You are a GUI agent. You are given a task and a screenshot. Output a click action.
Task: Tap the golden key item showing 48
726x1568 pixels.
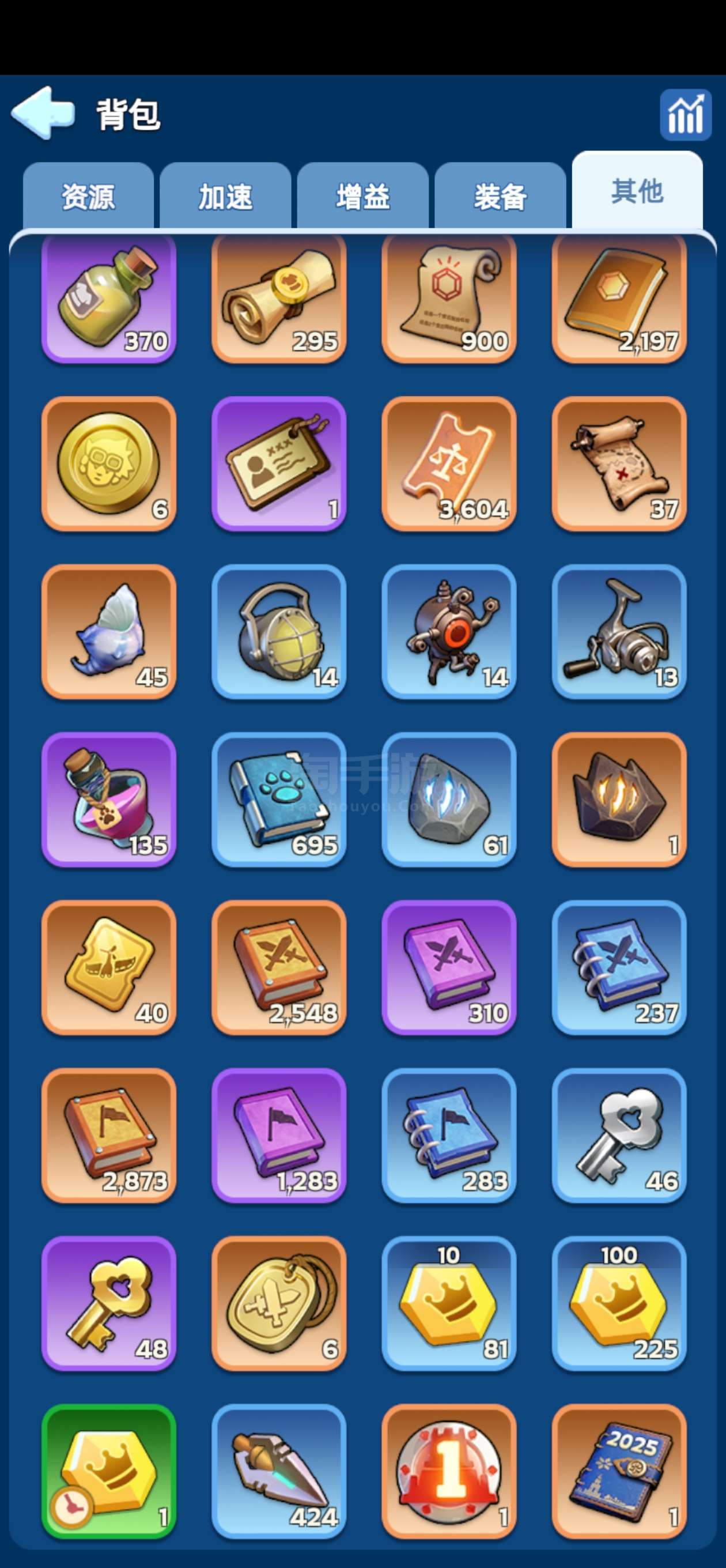[109, 1304]
